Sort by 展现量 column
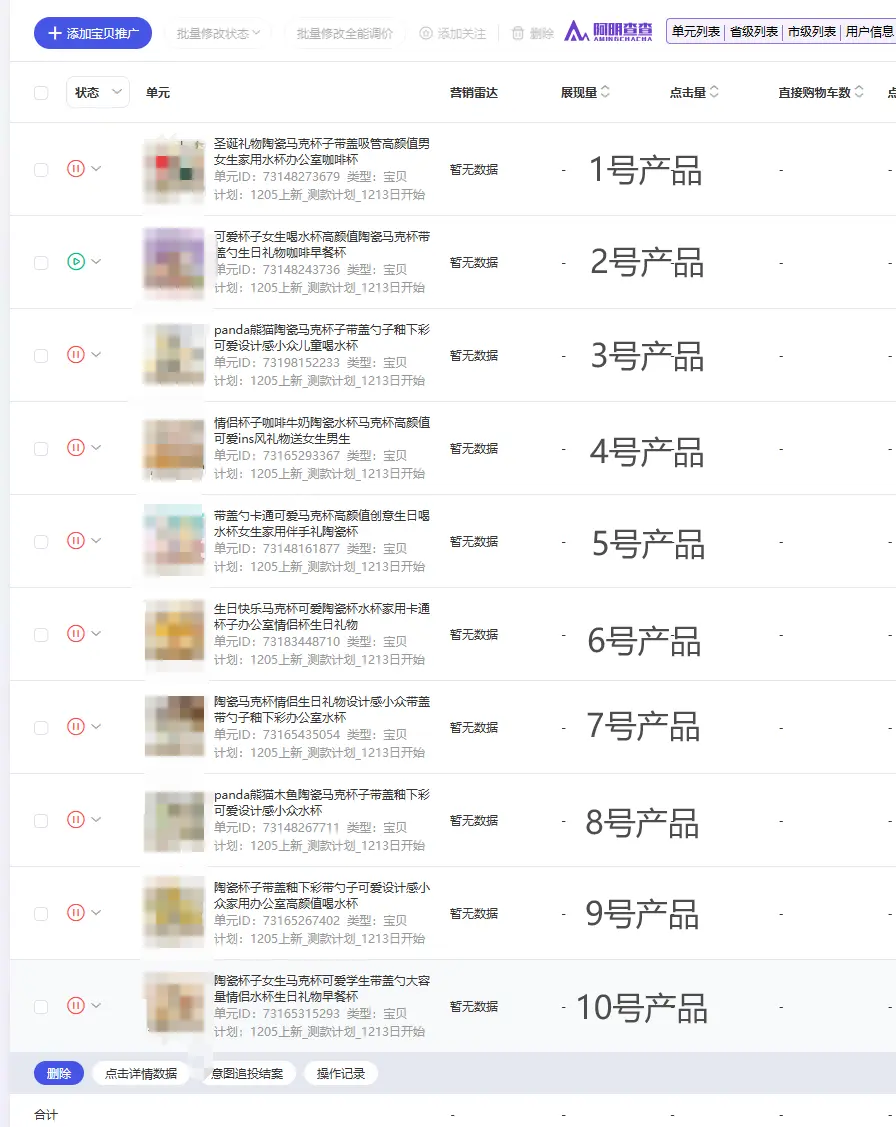Image resolution: width=896 pixels, height=1127 pixels. [585, 93]
